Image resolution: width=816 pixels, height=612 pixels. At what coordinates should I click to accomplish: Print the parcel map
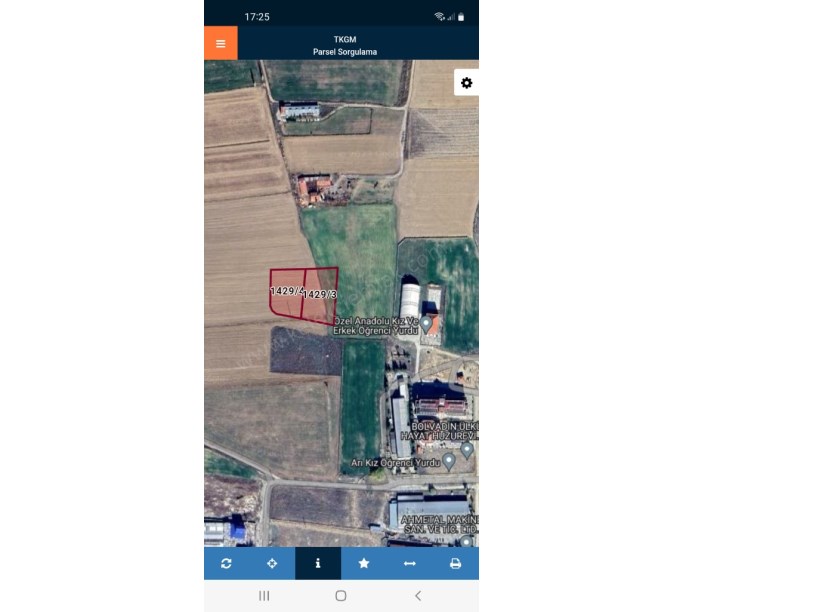pos(455,564)
